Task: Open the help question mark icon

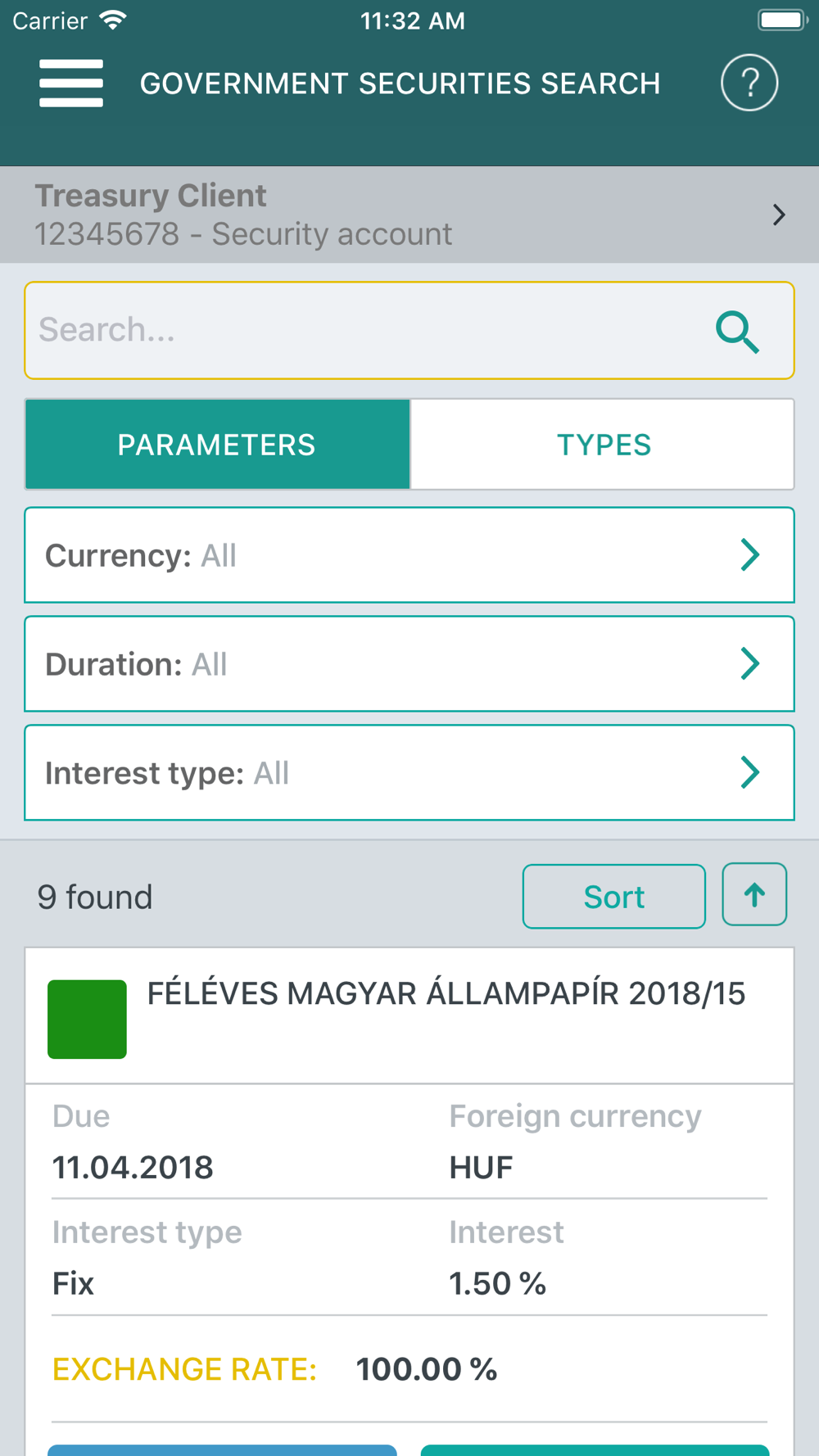Action: [749, 83]
